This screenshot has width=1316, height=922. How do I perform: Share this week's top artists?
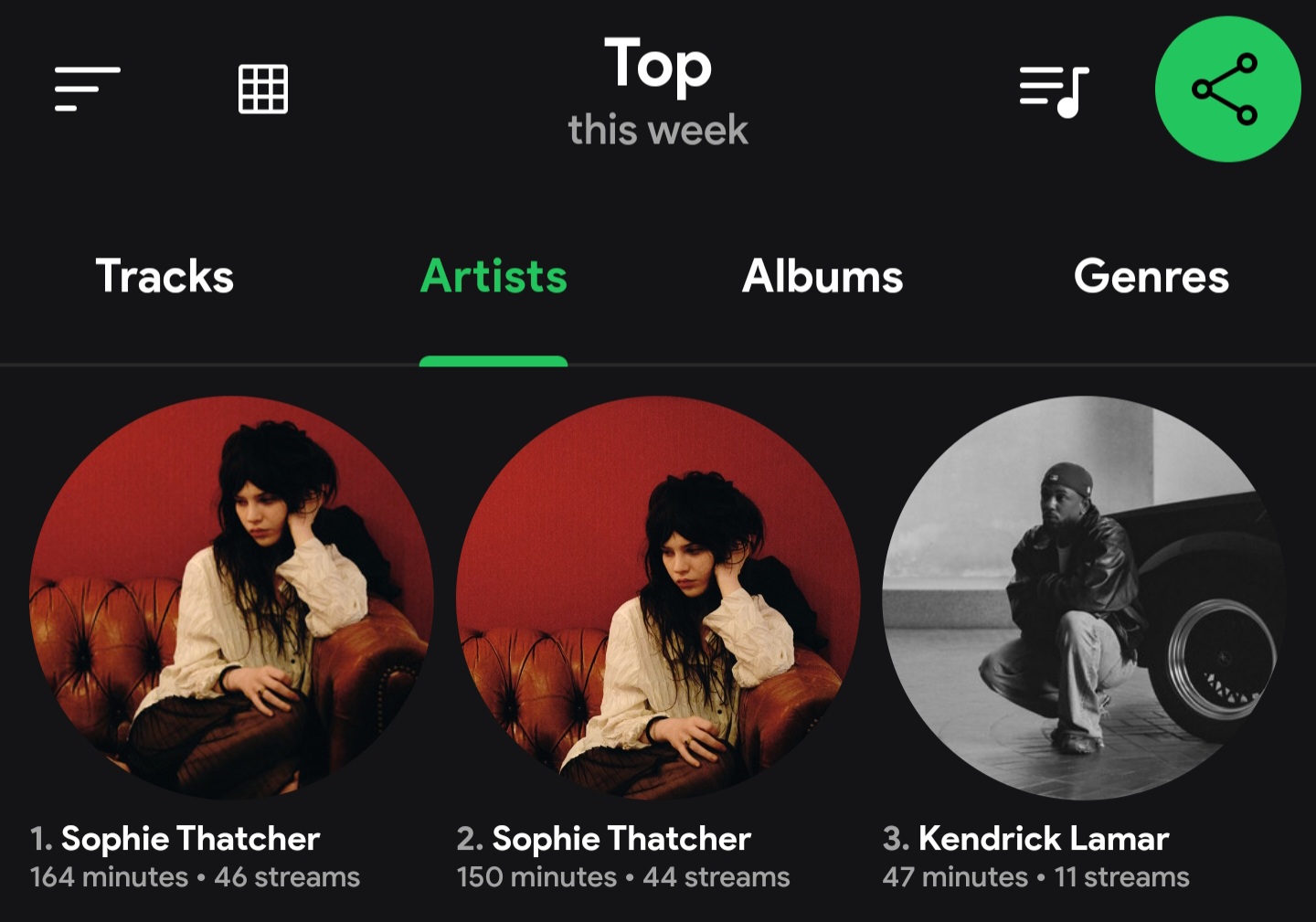pos(1227,89)
